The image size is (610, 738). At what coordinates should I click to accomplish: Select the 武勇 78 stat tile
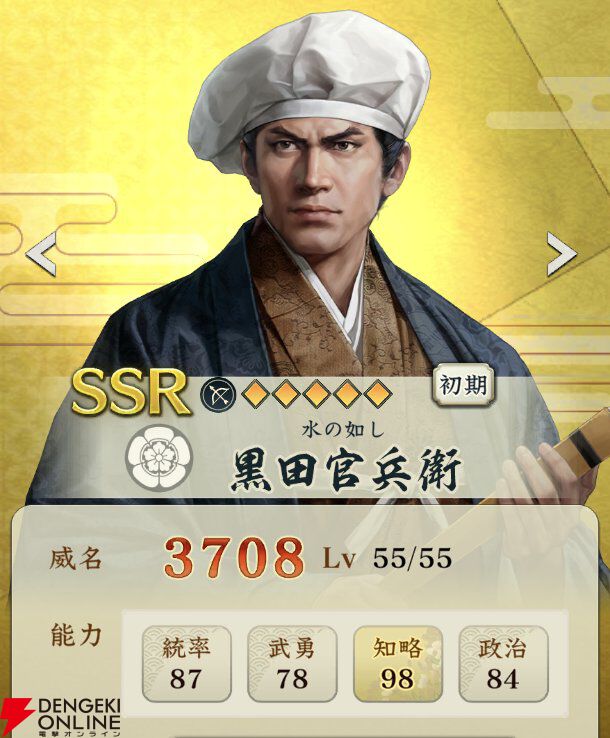[292, 663]
